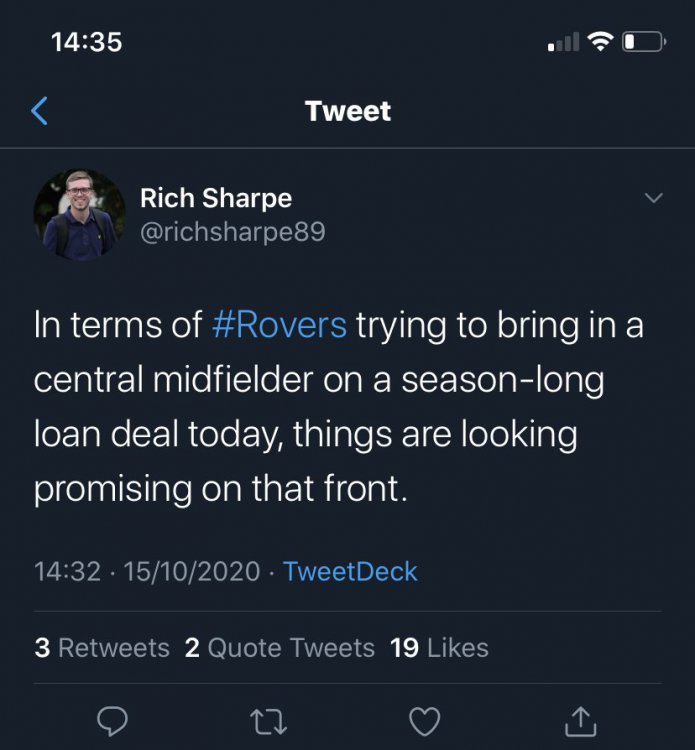Viewport: 695px width, 750px height.
Task: View the 19 Likes list
Action: [439, 648]
